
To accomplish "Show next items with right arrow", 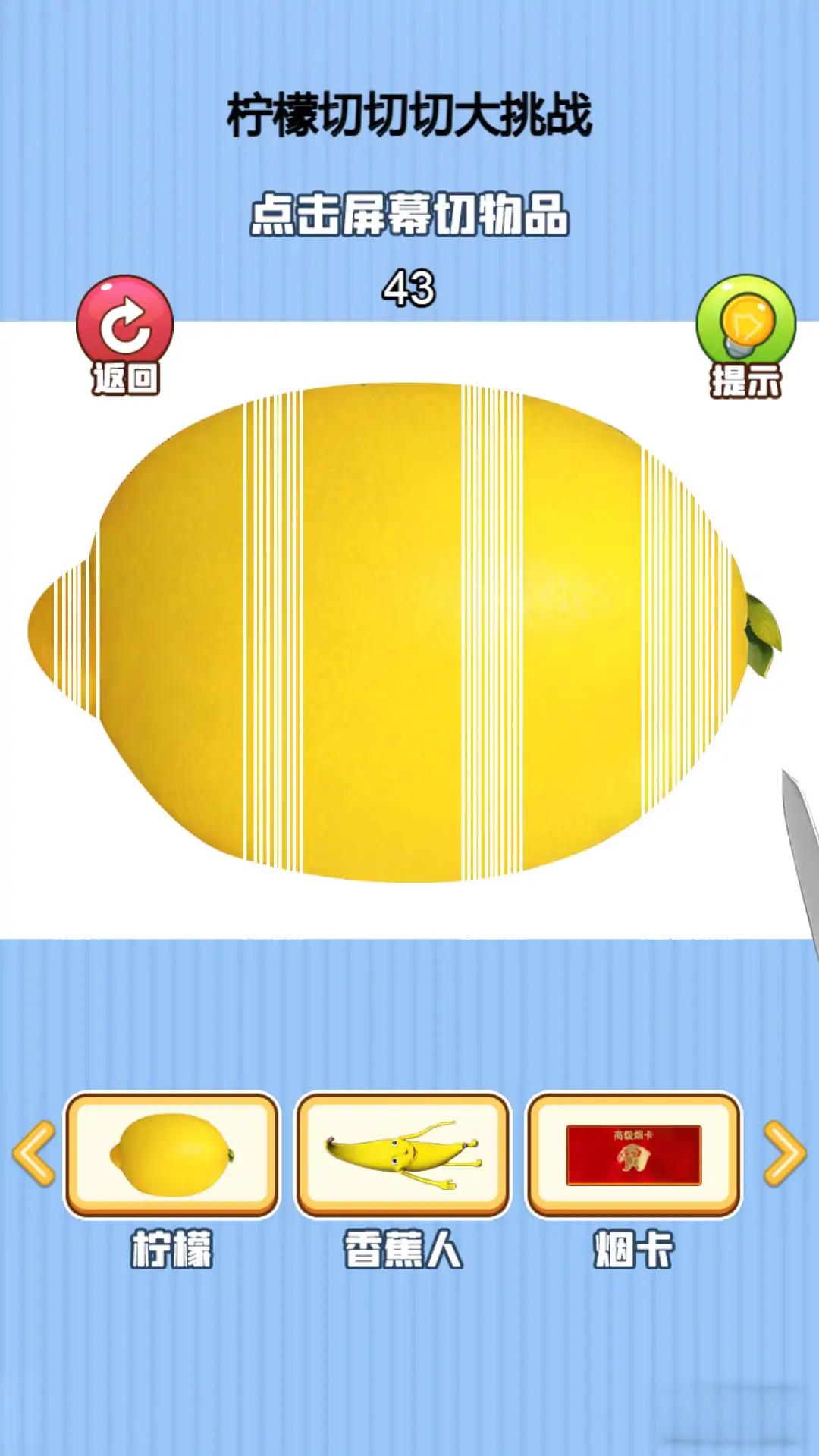I will [x=784, y=1153].
